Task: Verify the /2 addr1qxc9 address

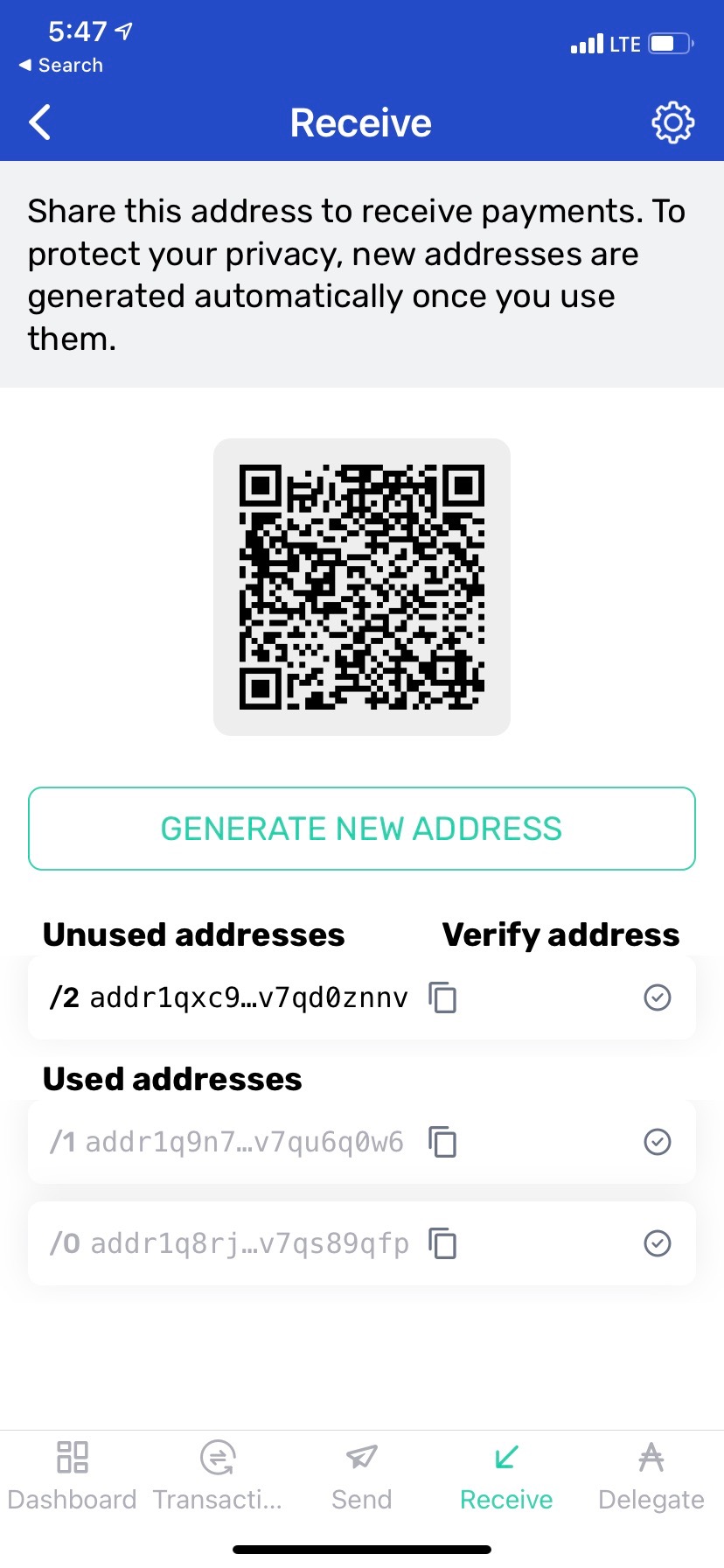Action: coord(657,997)
